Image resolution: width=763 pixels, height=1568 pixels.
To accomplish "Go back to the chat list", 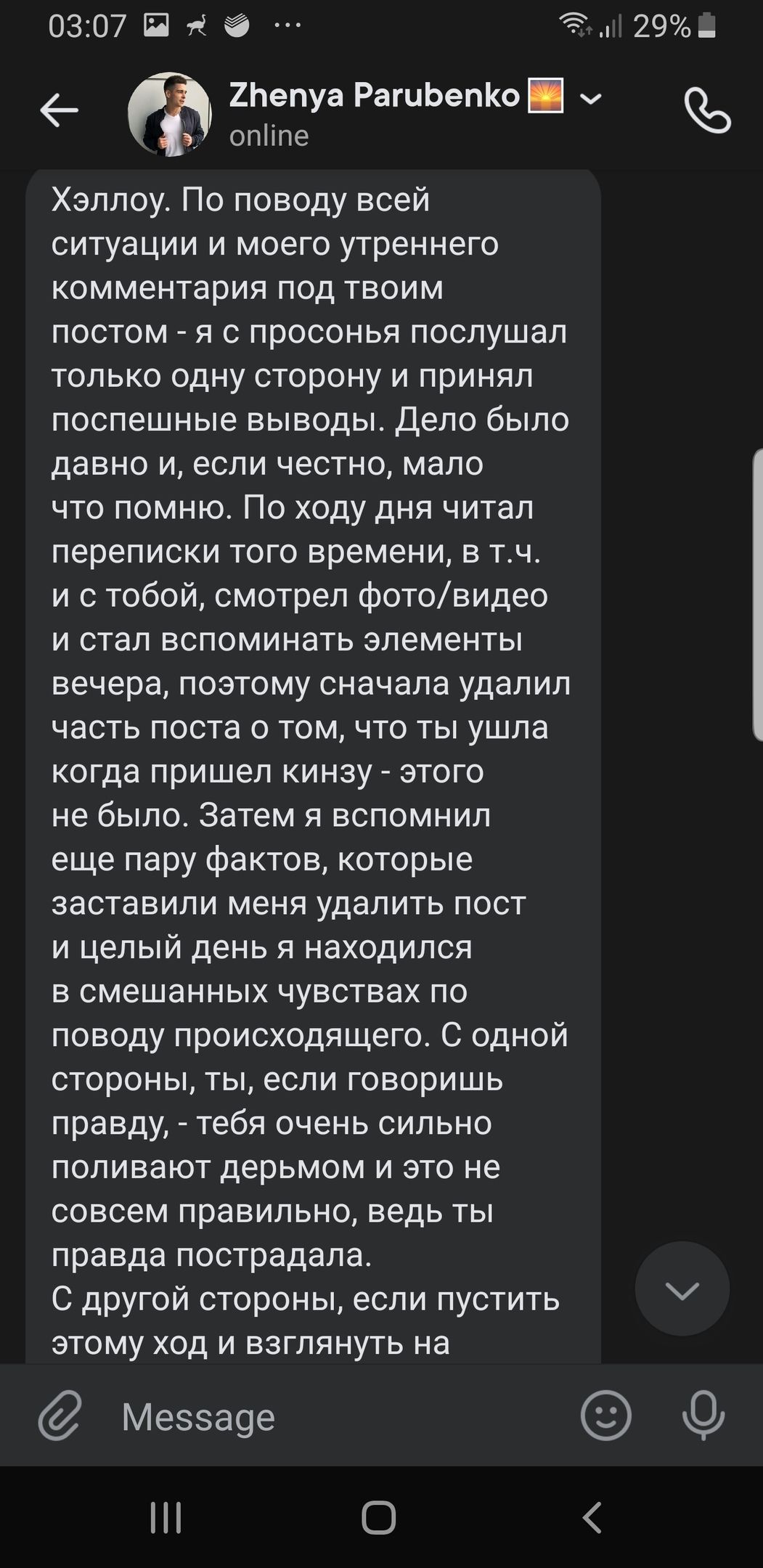I will (x=59, y=111).
